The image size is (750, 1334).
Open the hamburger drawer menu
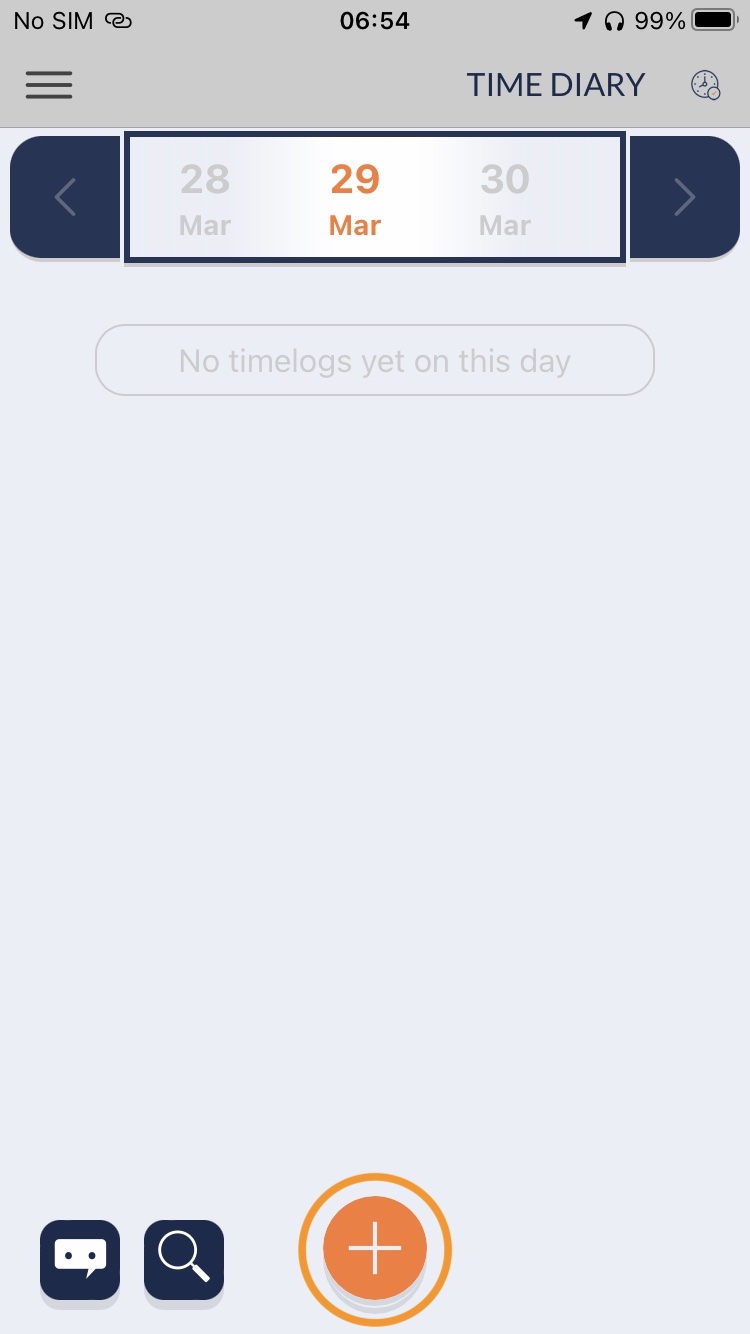pyautogui.click(x=49, y=85)
